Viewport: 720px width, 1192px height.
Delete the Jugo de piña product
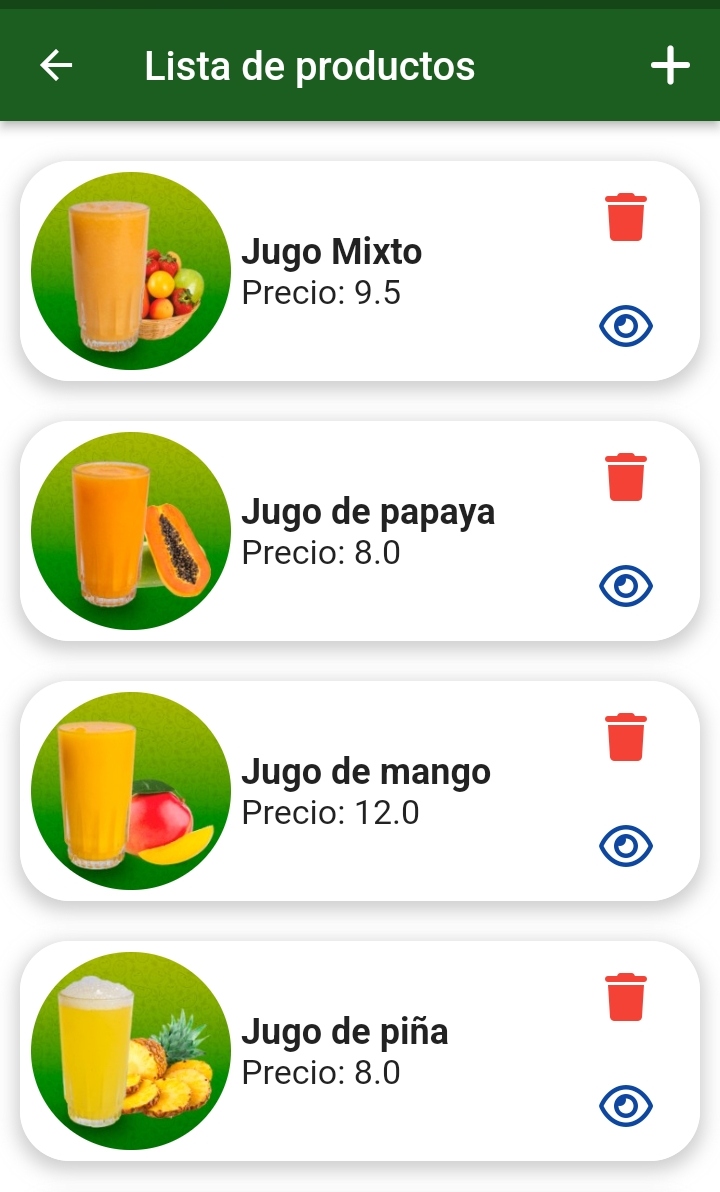click(x=626, y=997)
